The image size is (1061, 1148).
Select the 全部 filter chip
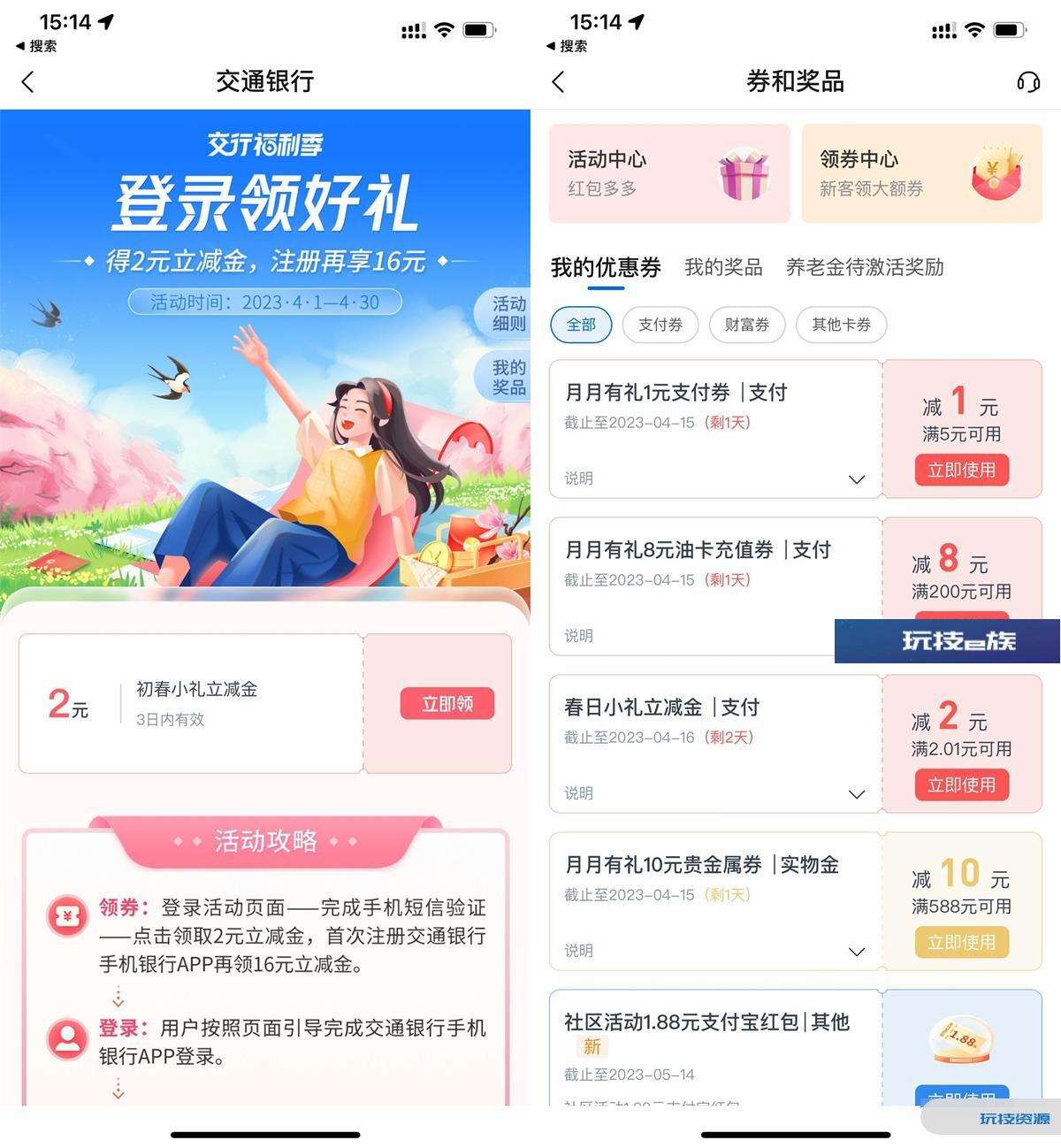click(581, 325)
